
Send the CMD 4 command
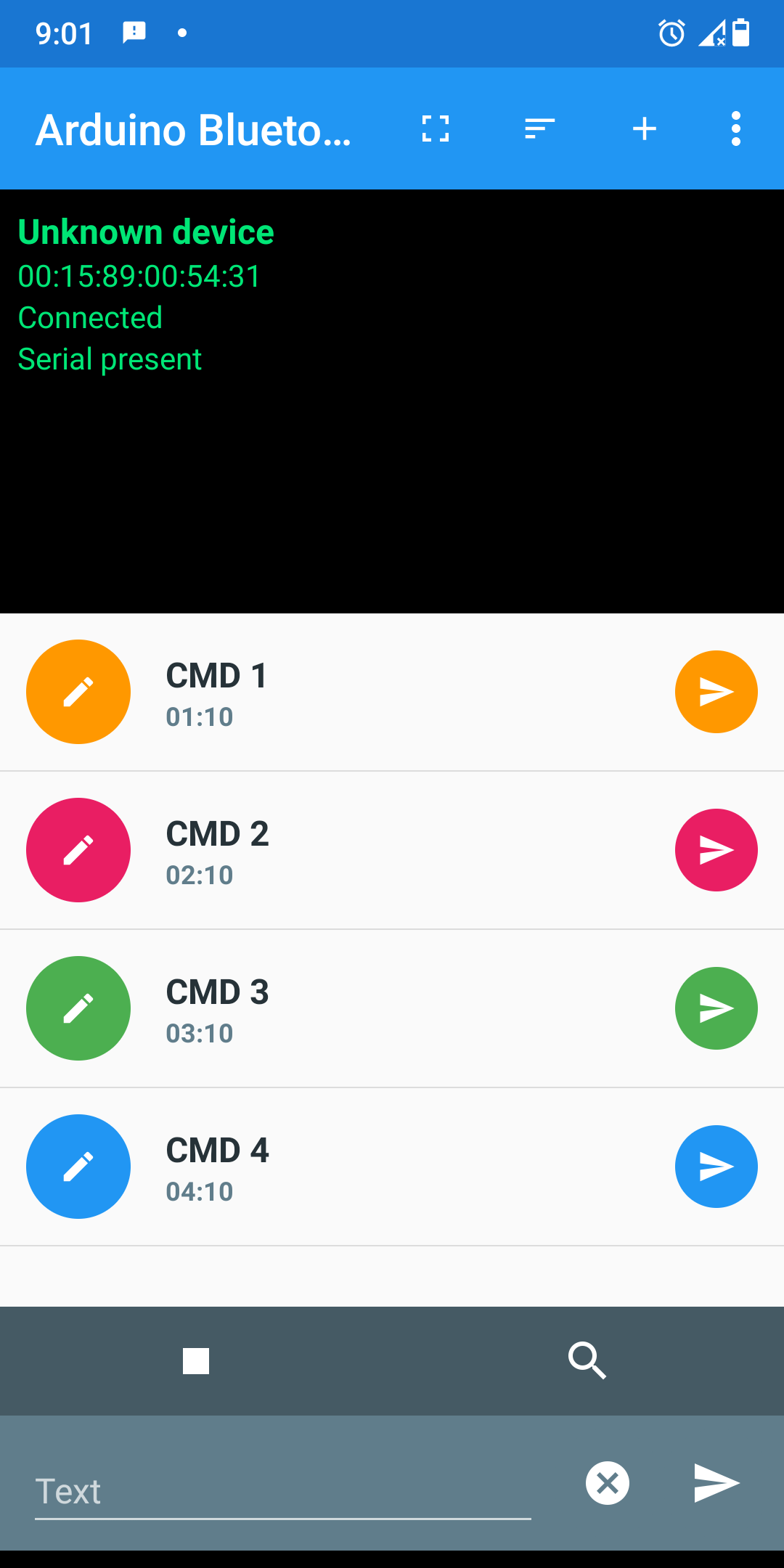click(716, 1166)
